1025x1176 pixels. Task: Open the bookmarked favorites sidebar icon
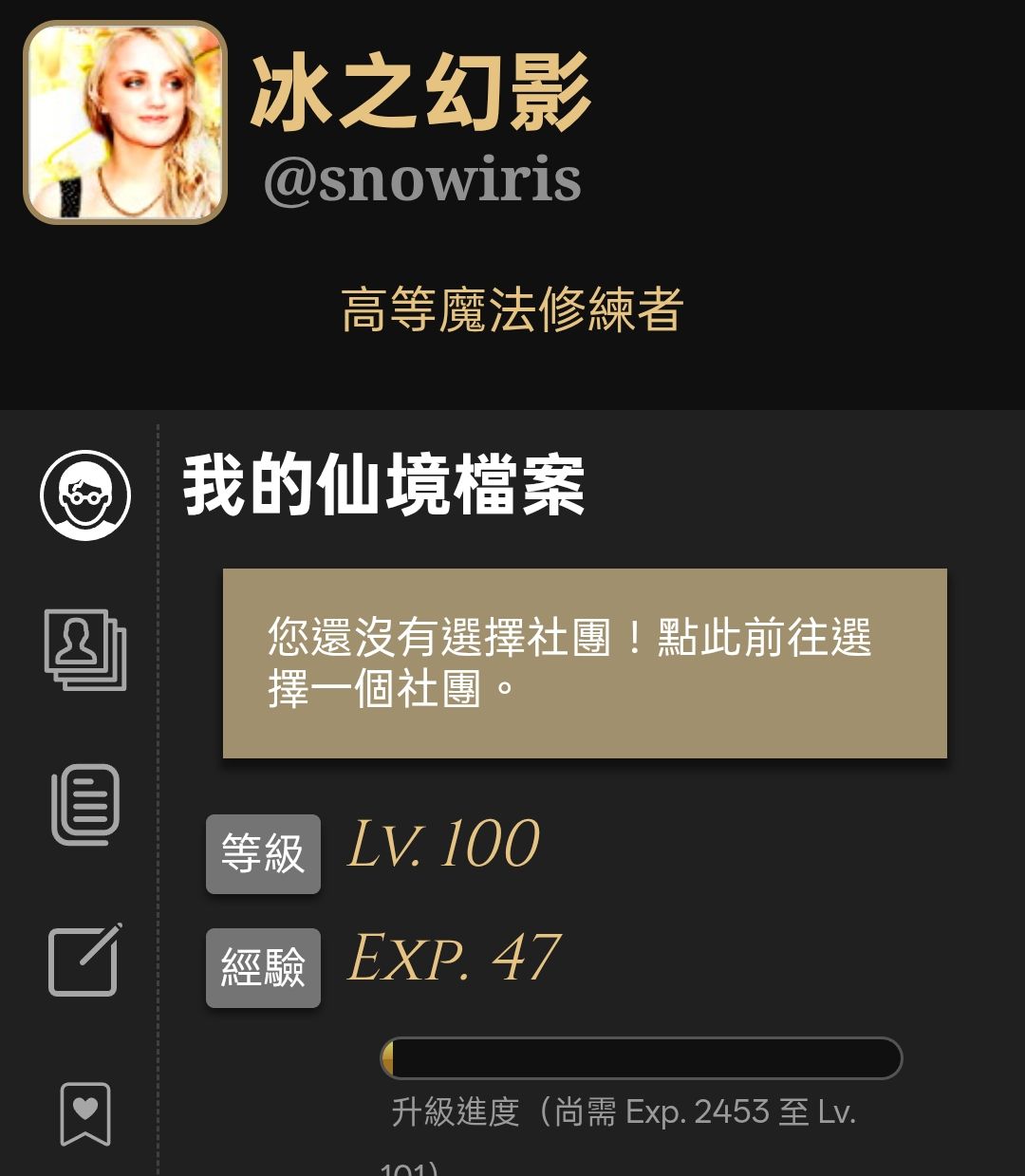click(x=85, y=1113)
